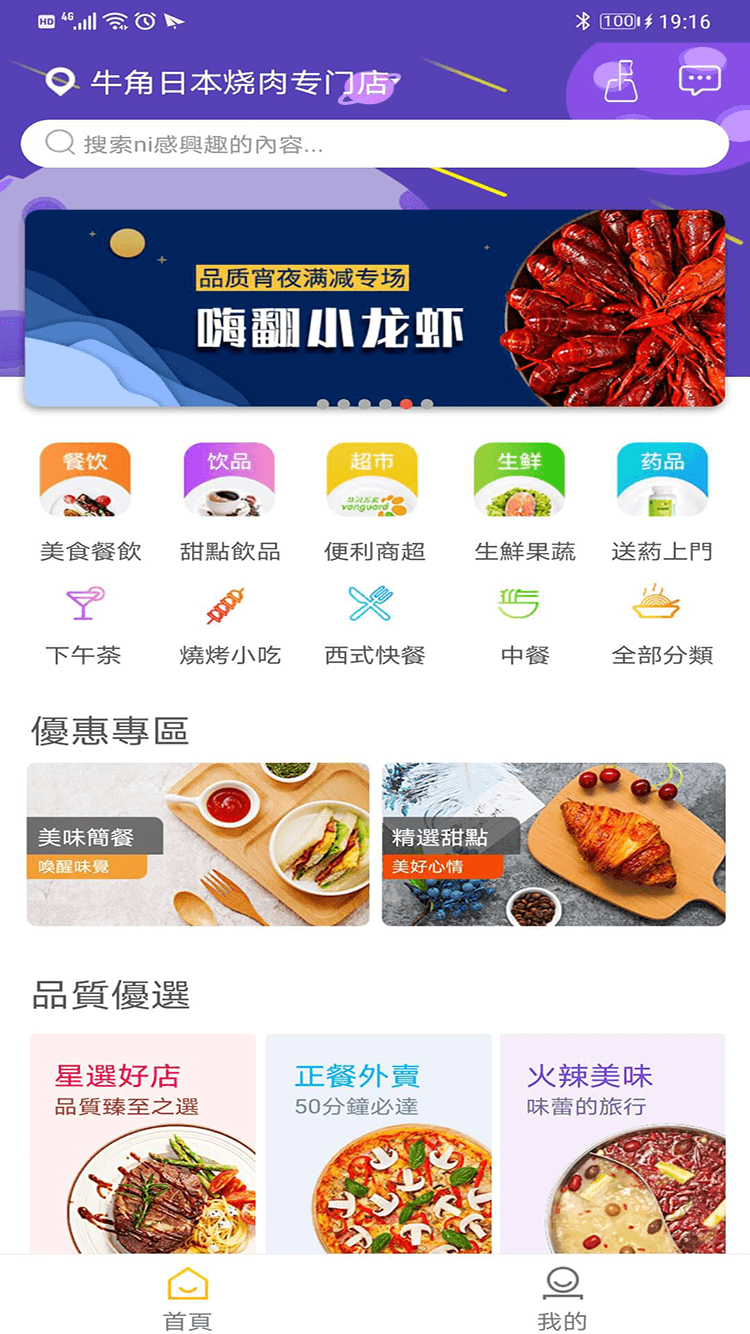Open the flask icon in the header
Viewport: 750px width, 1334px height.
click(x=621, y=81)
